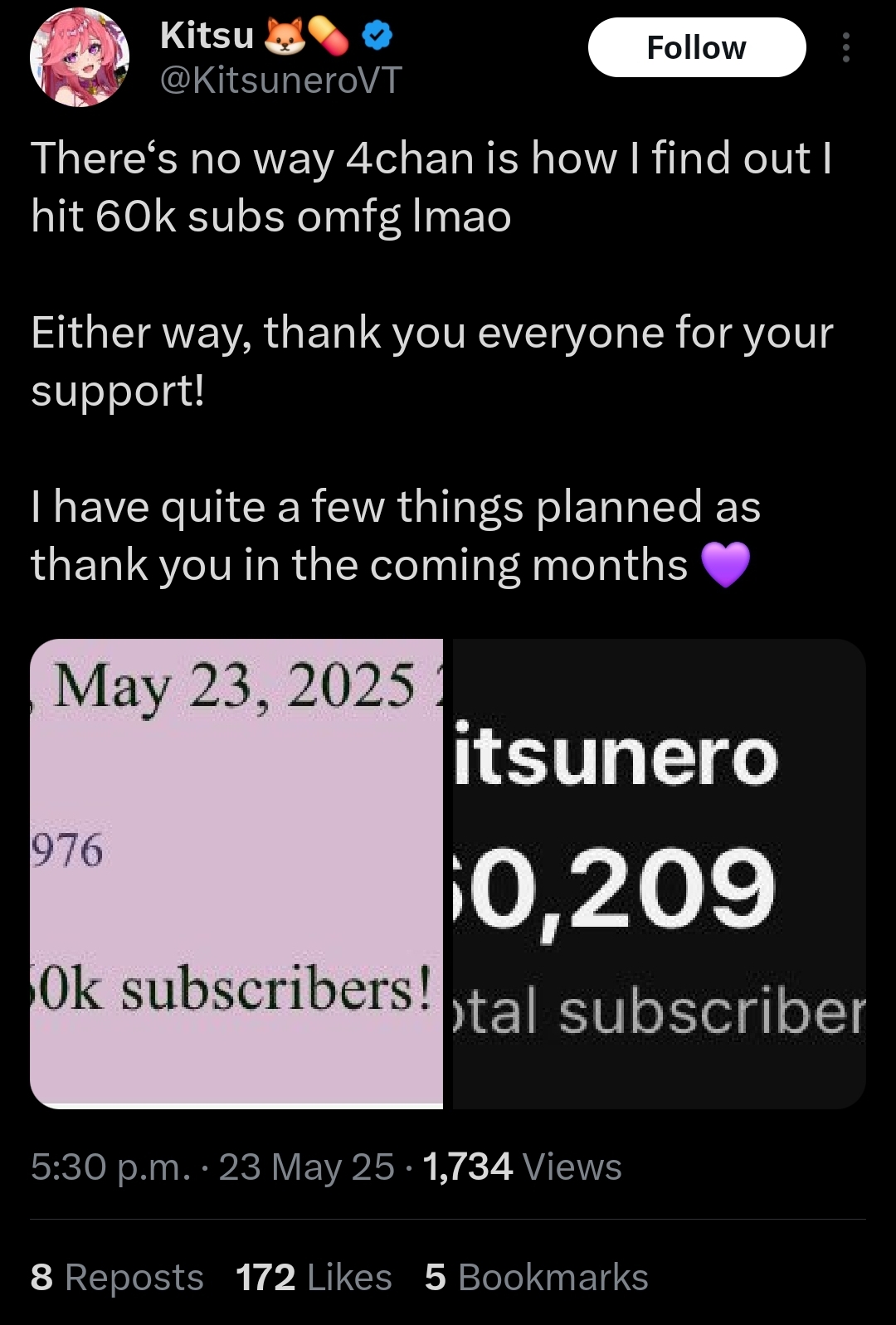Open Kitsu's profile picture
896x1325 pixels.
(80, 57)
